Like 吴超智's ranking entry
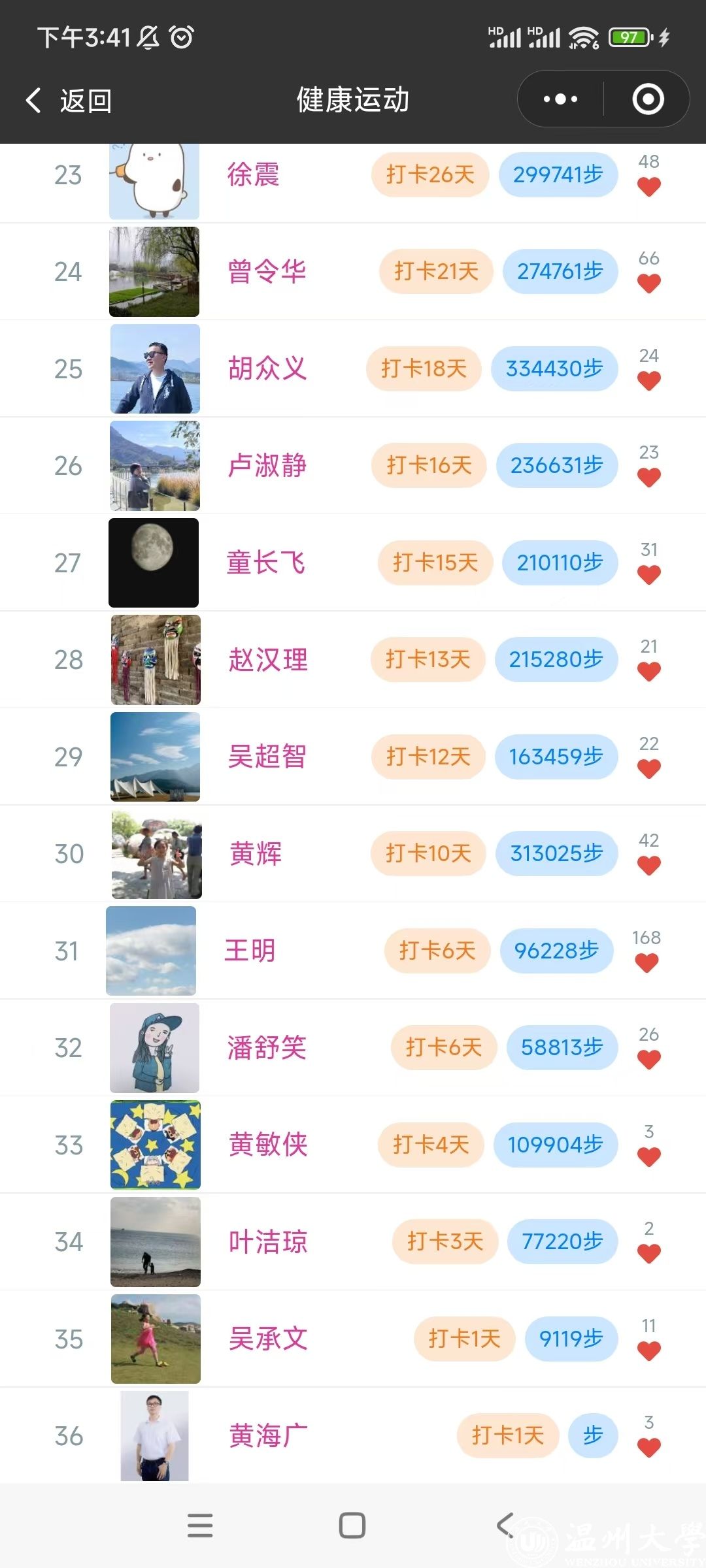Viewport: 706px width, 1568px height. 649,769
